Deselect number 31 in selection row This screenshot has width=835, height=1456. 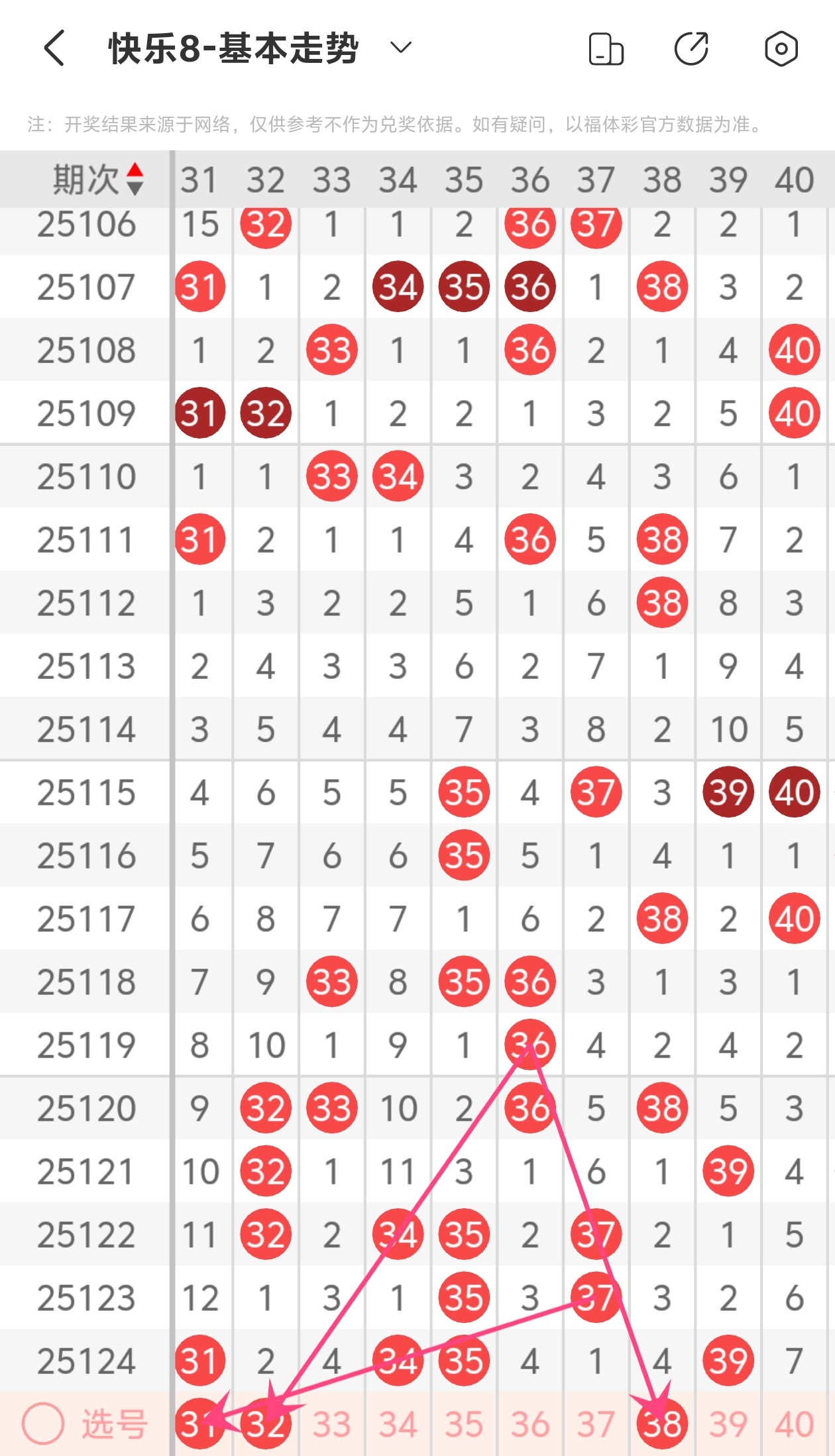click(199, 1424)
